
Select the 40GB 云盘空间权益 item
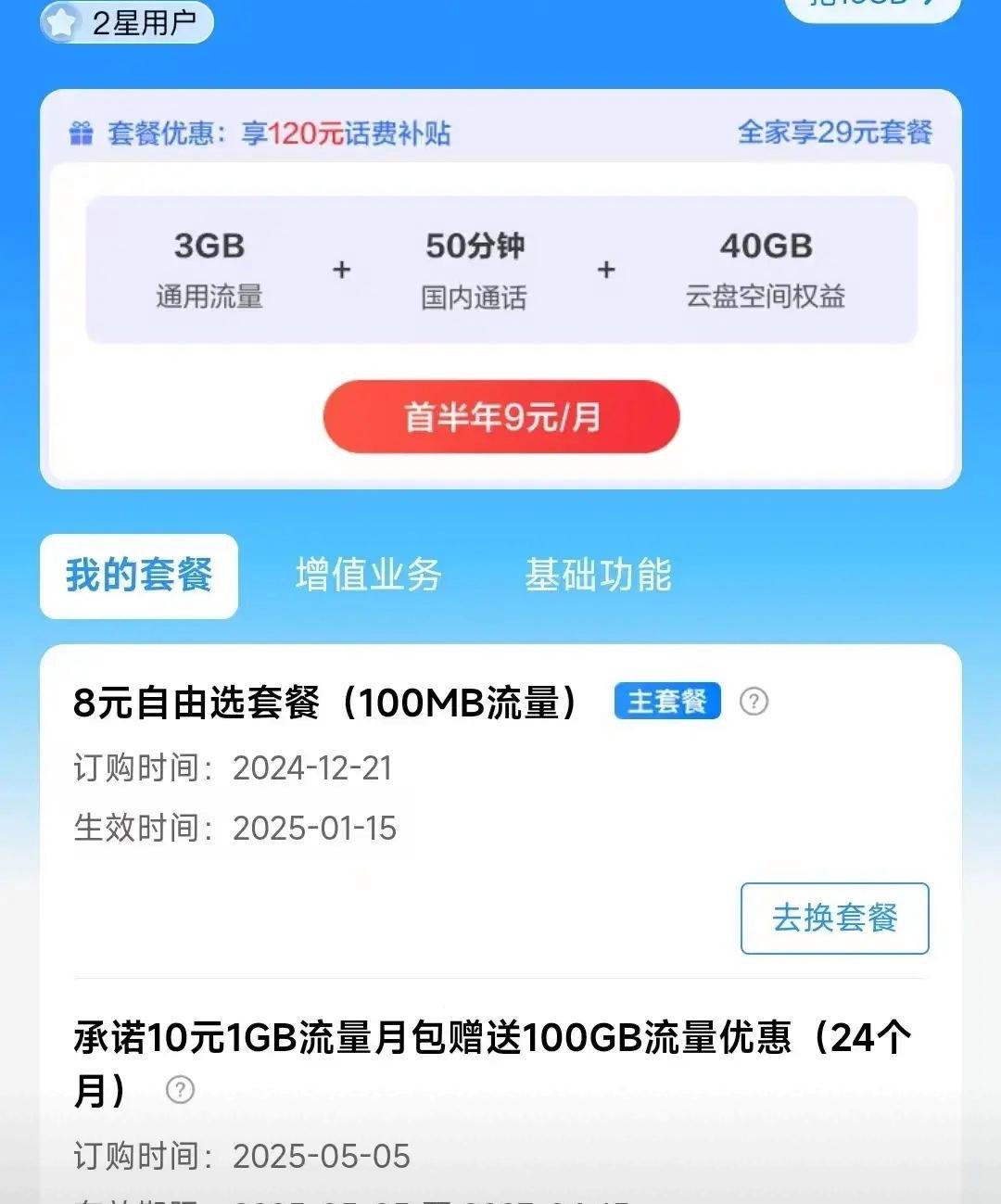766,269
